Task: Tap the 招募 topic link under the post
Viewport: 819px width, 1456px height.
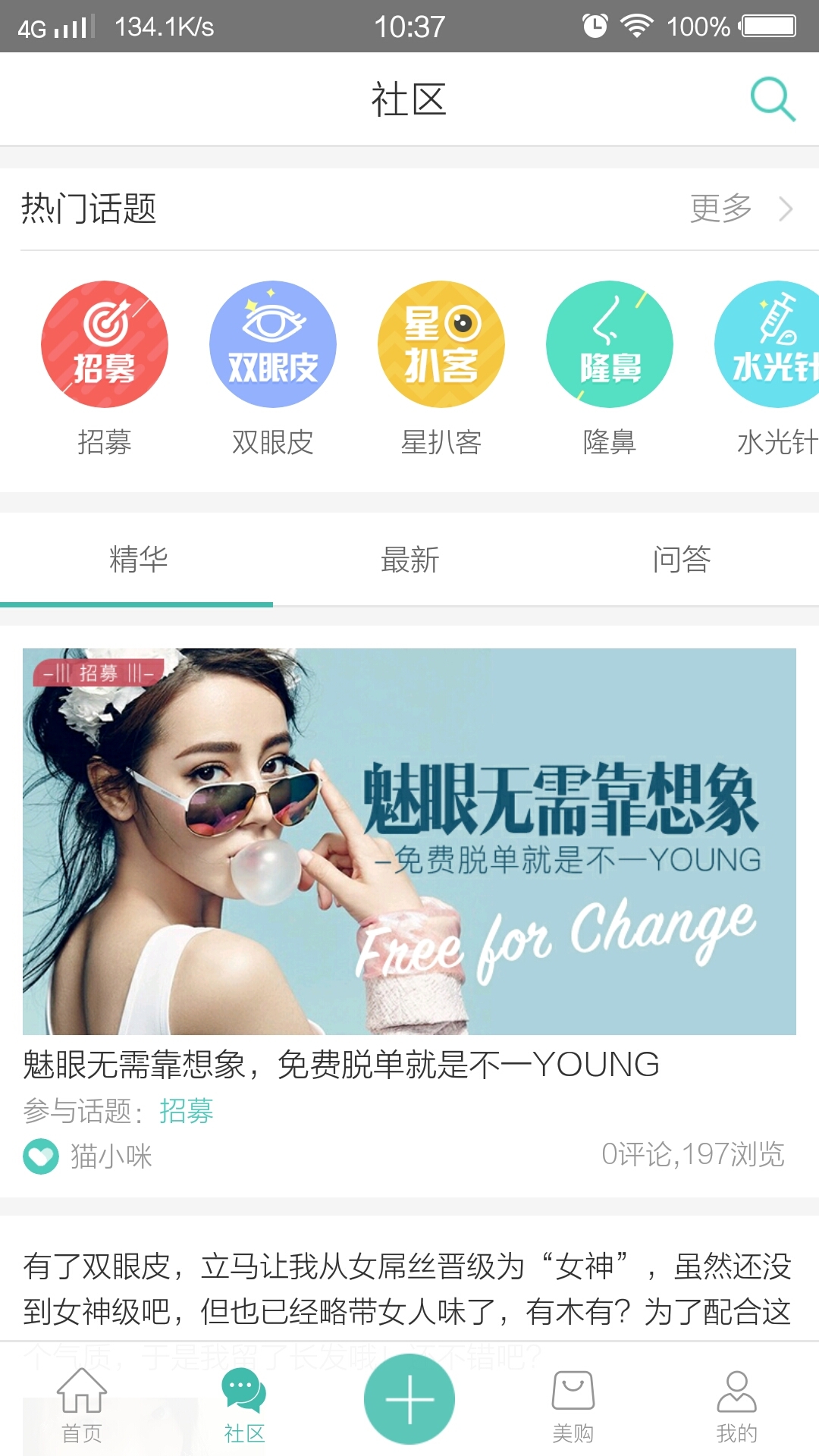Action: (x=186, y=1111)
